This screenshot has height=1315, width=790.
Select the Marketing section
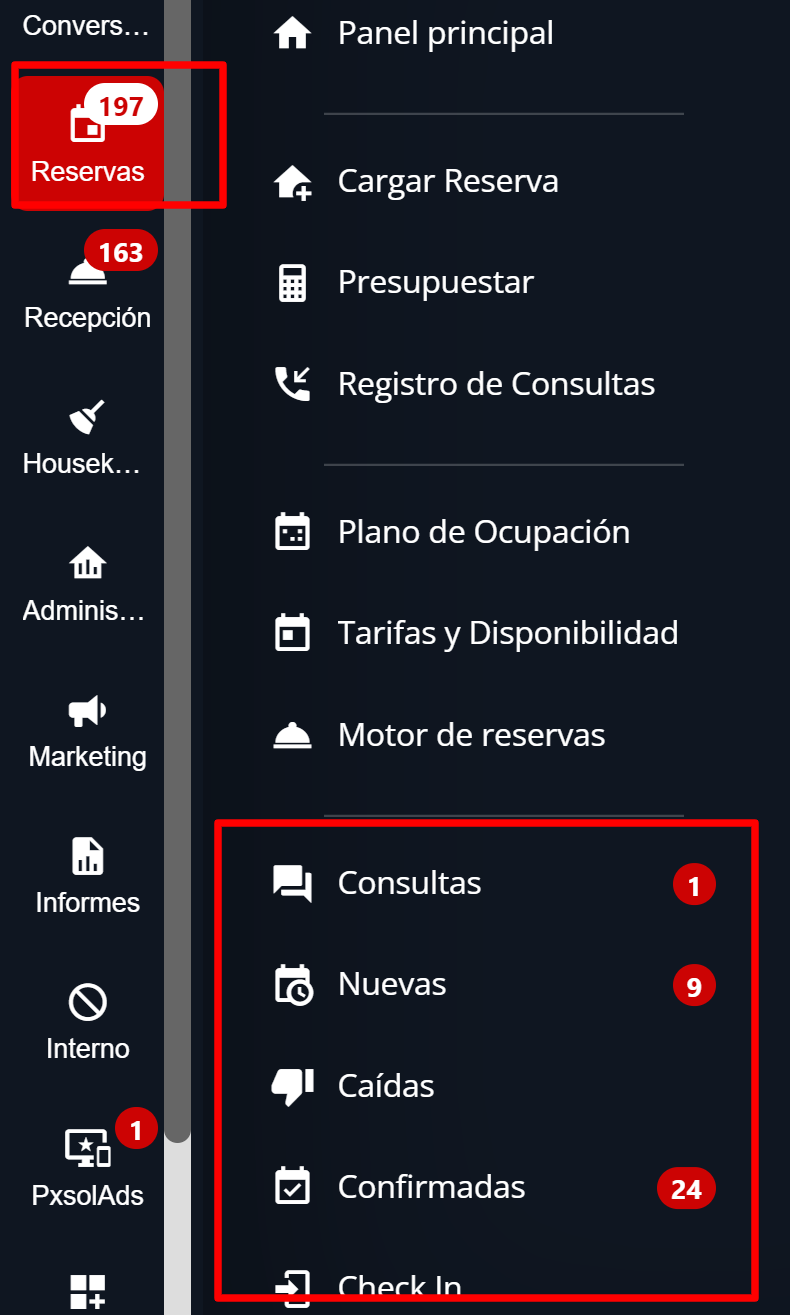click(x=88, y=729)
